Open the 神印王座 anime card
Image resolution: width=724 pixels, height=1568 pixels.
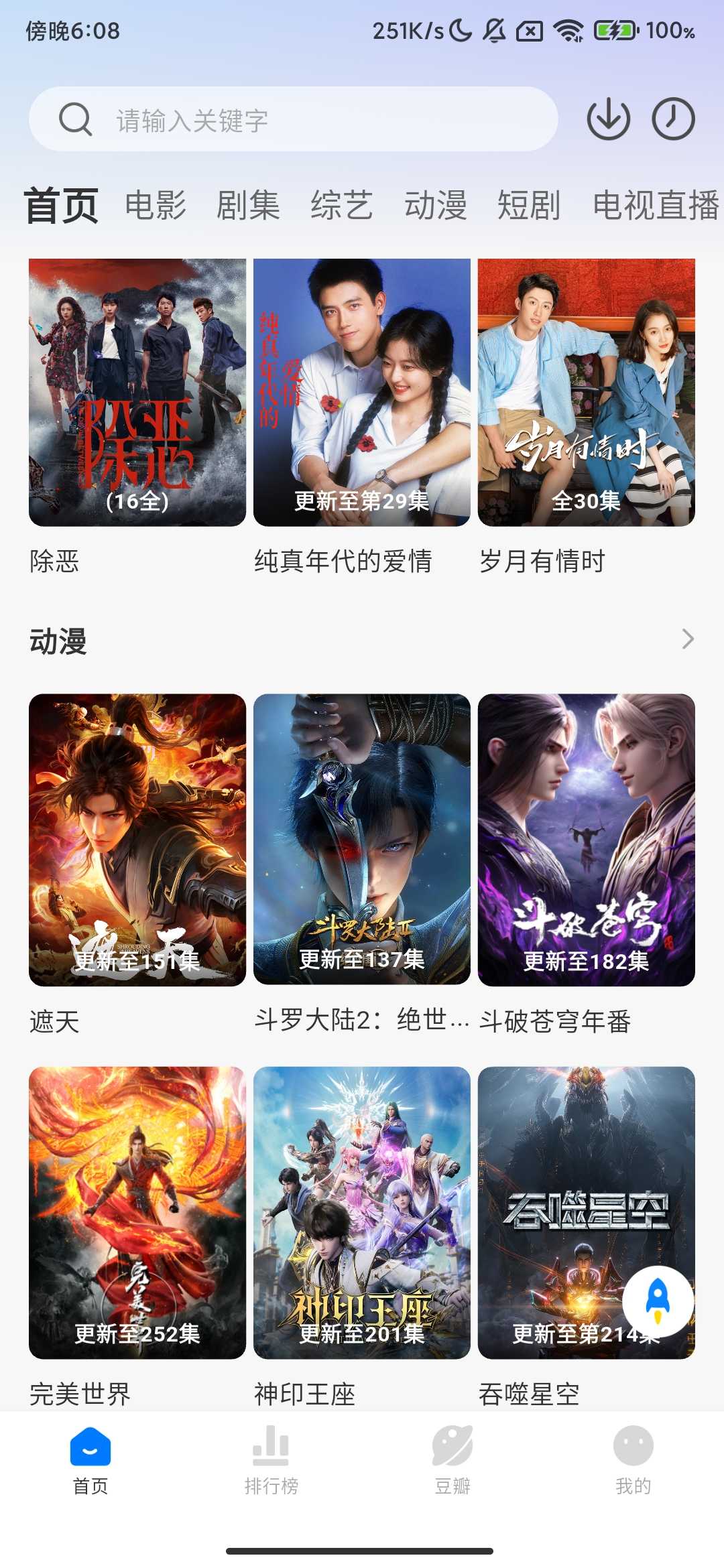coord(362,1213)
